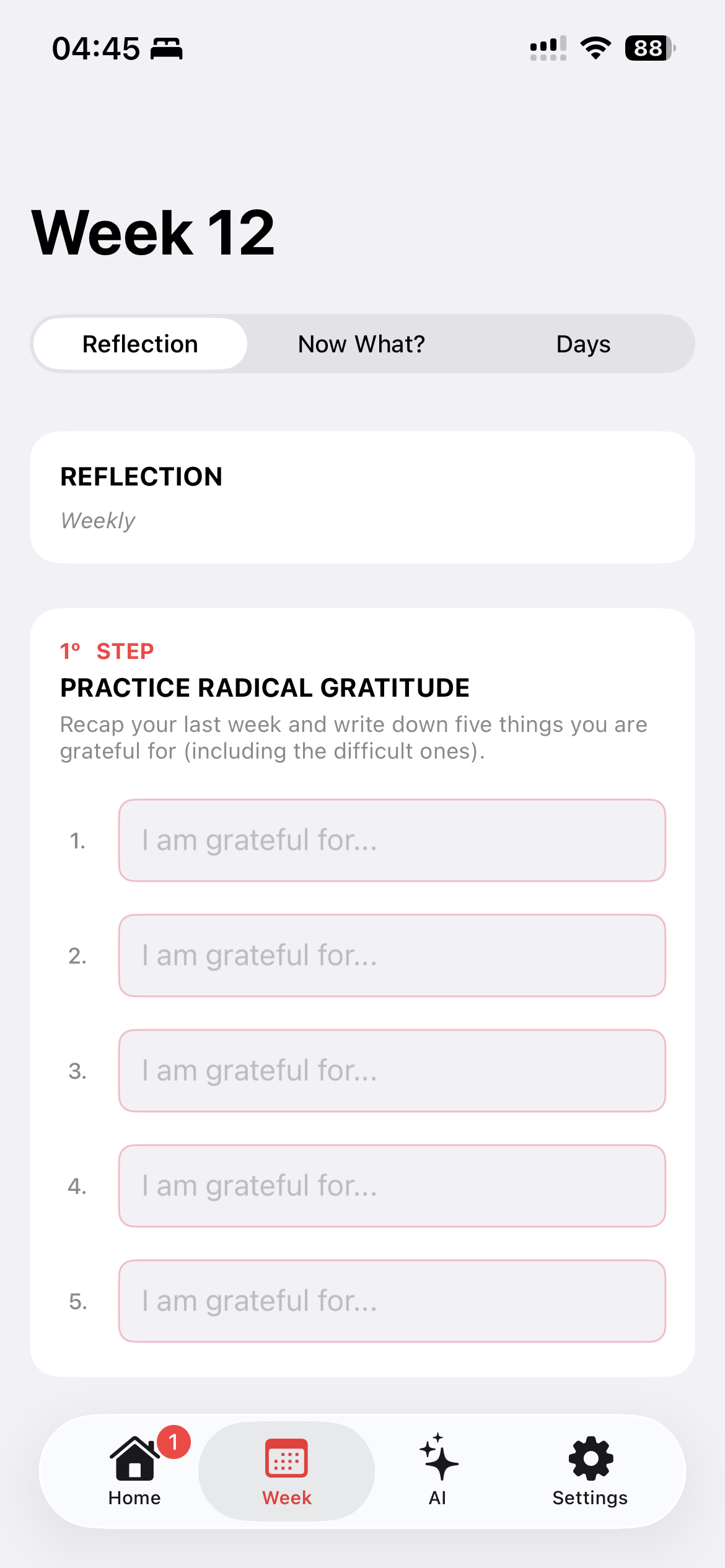Select the Reflection segment
The height and width of the screenshot is (1568, 725).
pyautogui.click(x=140, y=344)
